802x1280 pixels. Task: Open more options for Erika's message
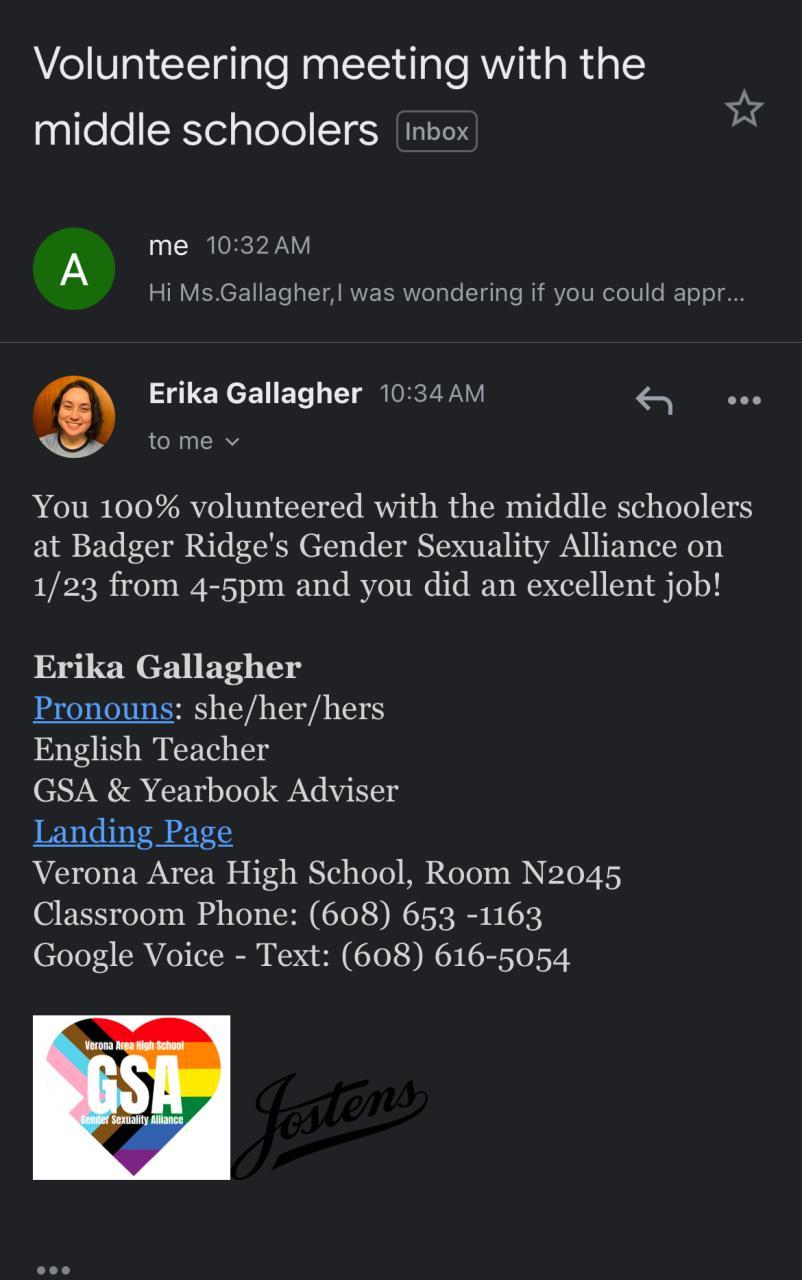click(744, 401)
